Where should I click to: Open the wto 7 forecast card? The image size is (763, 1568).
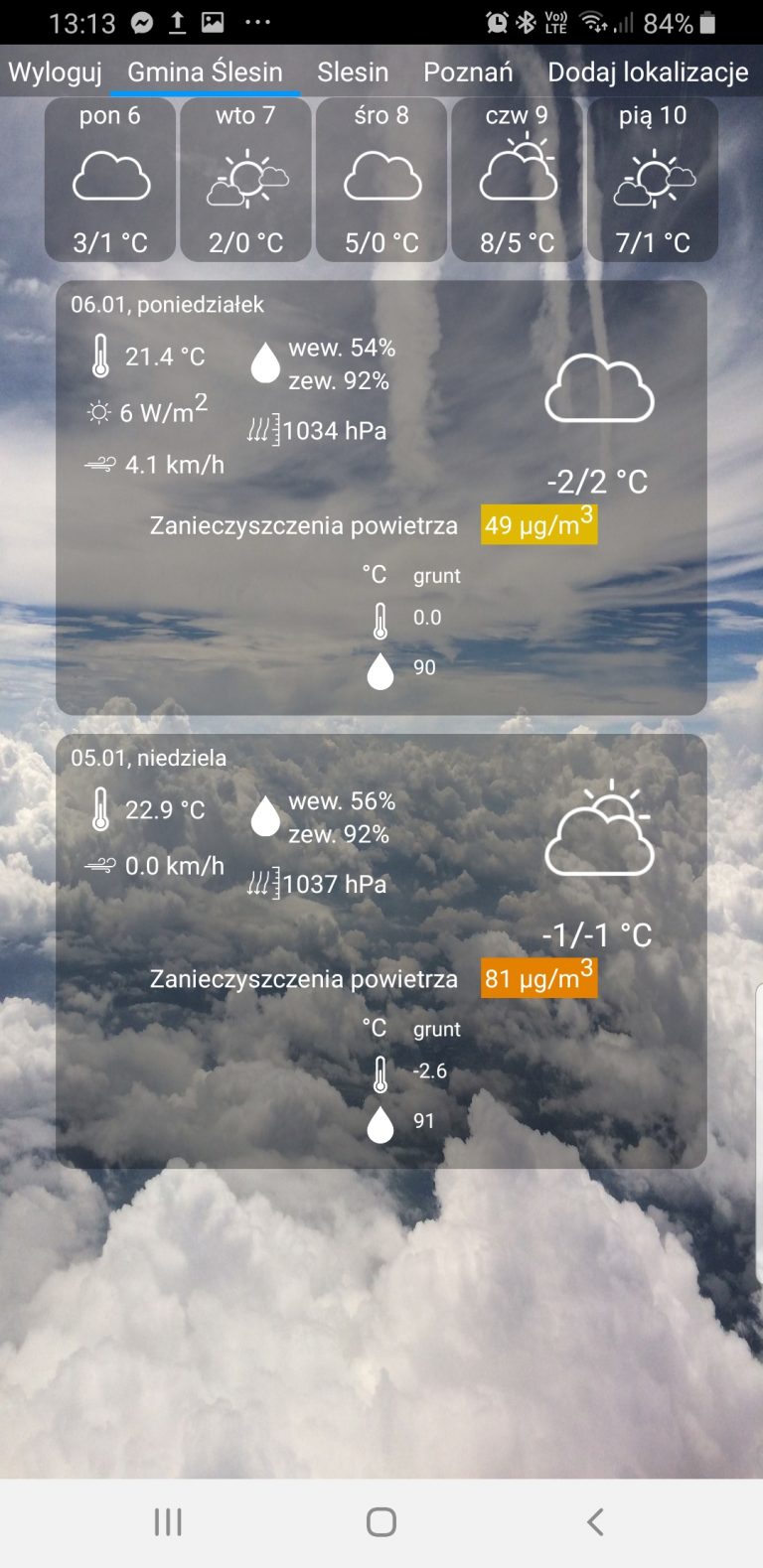pyautogui.click(x=246, y=180)
